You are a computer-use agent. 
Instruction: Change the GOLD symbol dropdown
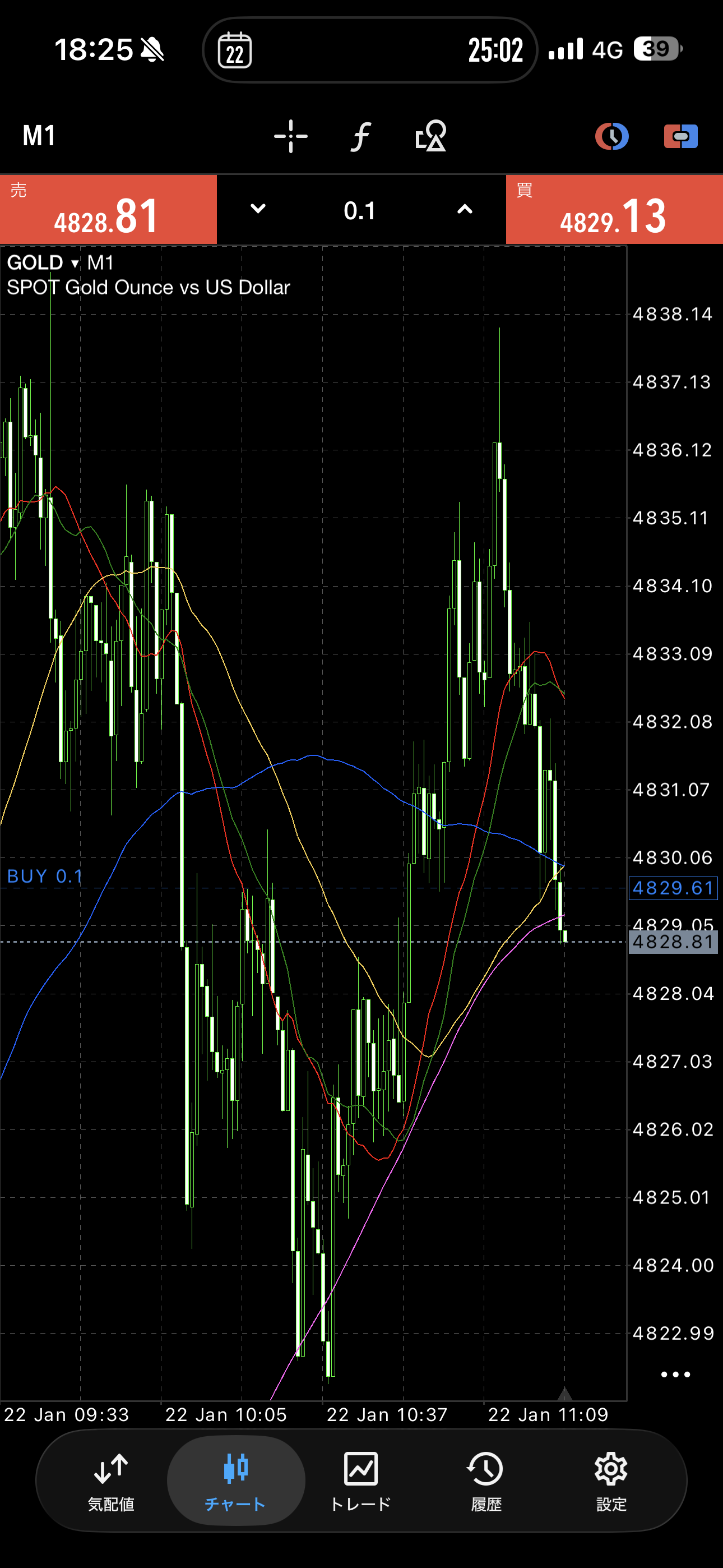43,262
